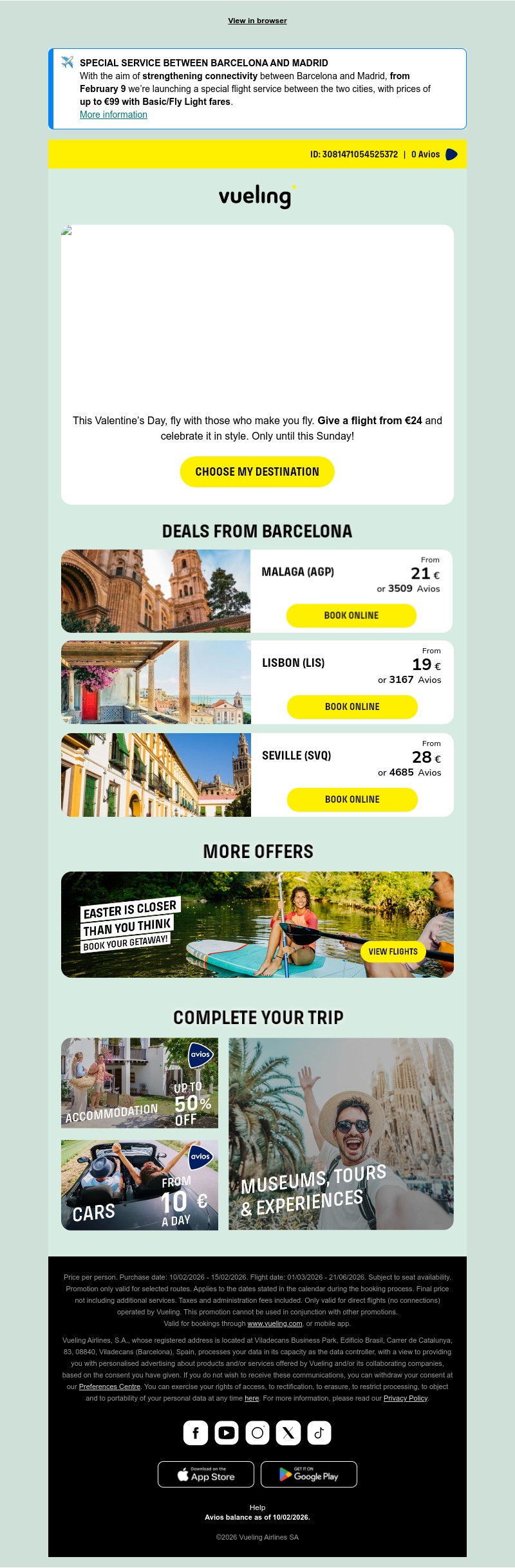
Task: Get the app on Google Play
Action: [x=309, y=1474]
